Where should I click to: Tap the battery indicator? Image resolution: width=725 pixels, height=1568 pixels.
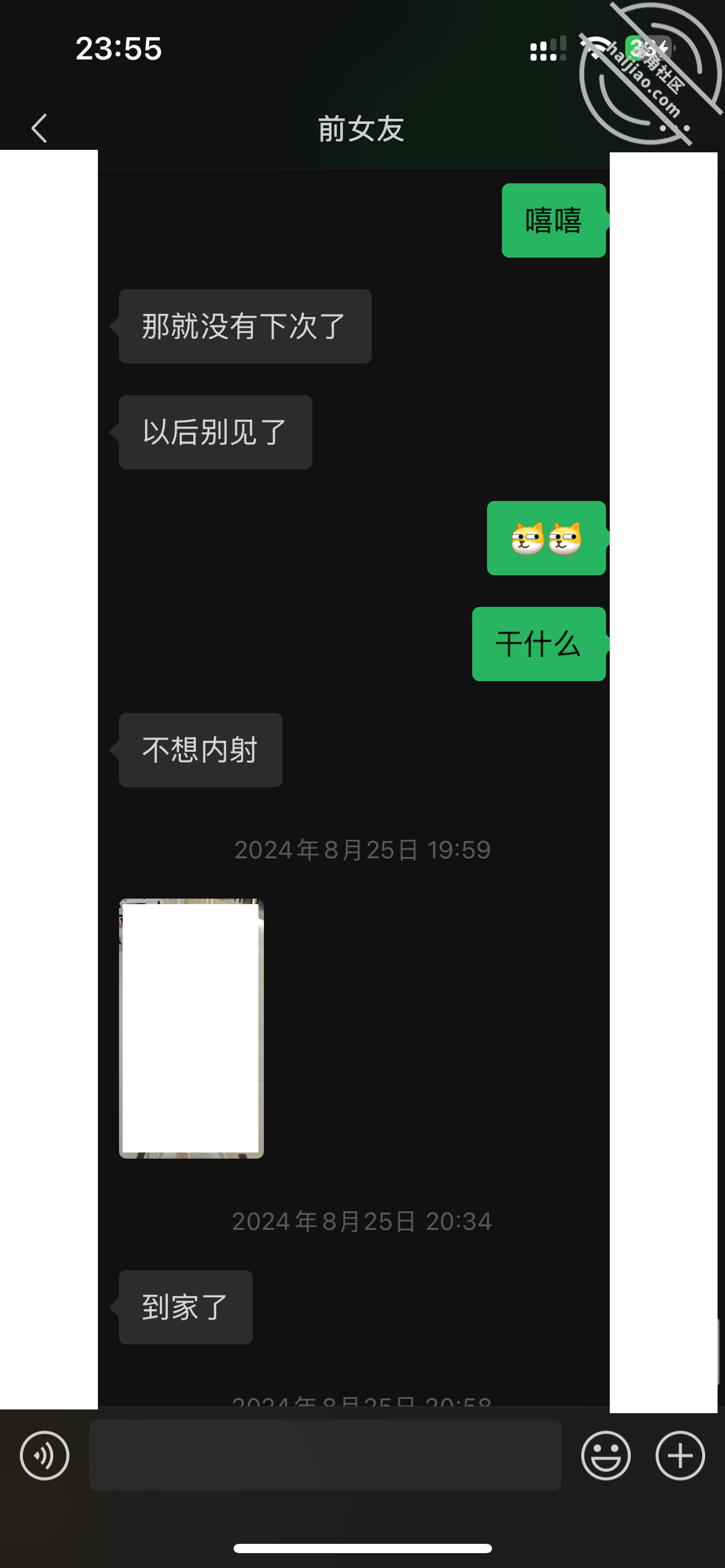pos(659,46)
